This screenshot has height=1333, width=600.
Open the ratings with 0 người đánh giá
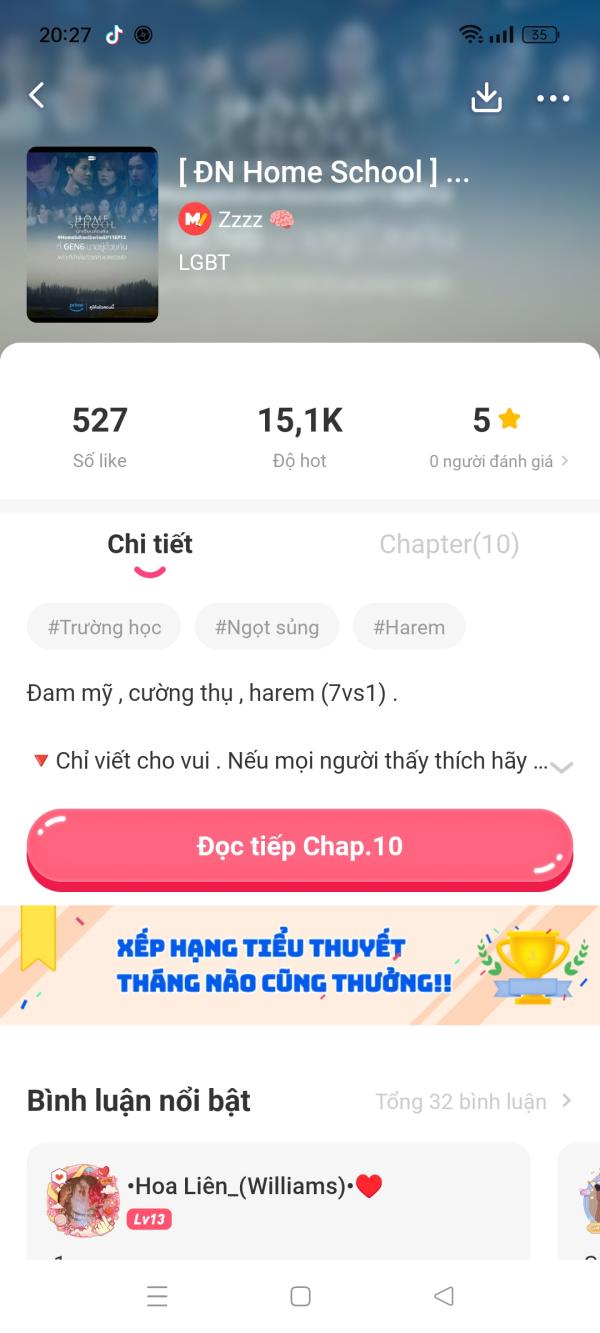click(x=499, y=461)
